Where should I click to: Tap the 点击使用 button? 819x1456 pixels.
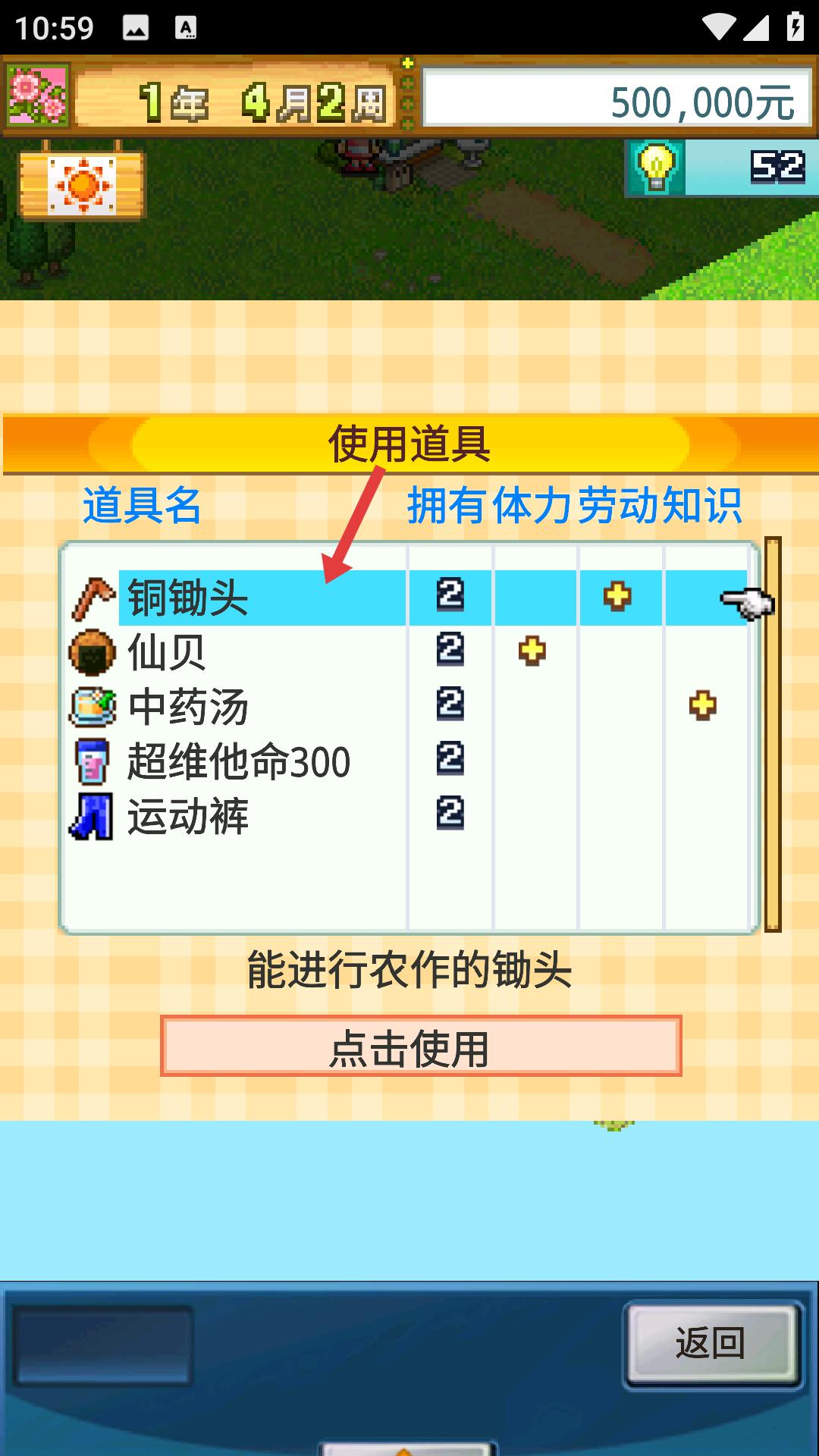(421, 1046)
